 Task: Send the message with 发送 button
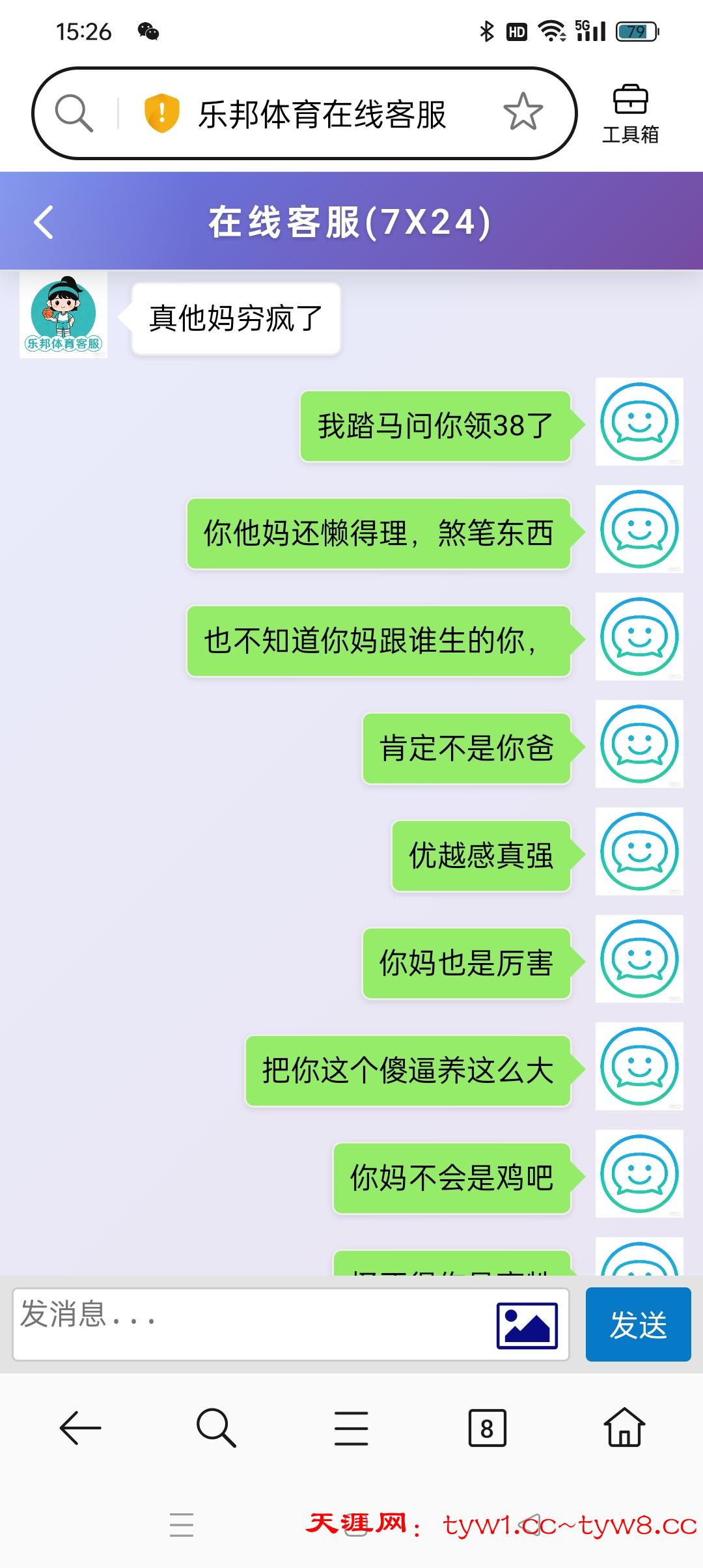click(638, 1324)
